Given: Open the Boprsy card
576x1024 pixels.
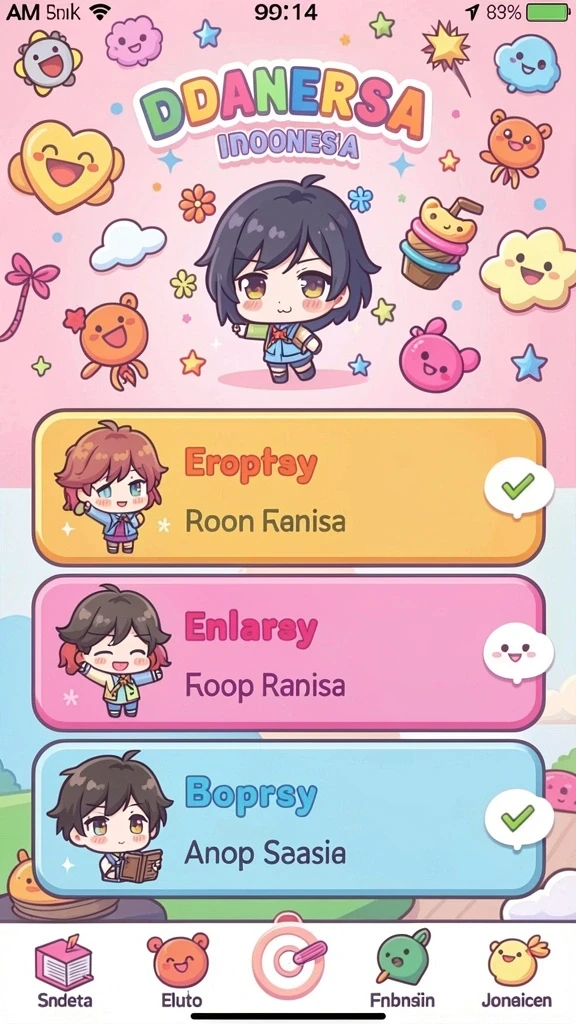Looking at the screenshot, I should tap(288, 820).
